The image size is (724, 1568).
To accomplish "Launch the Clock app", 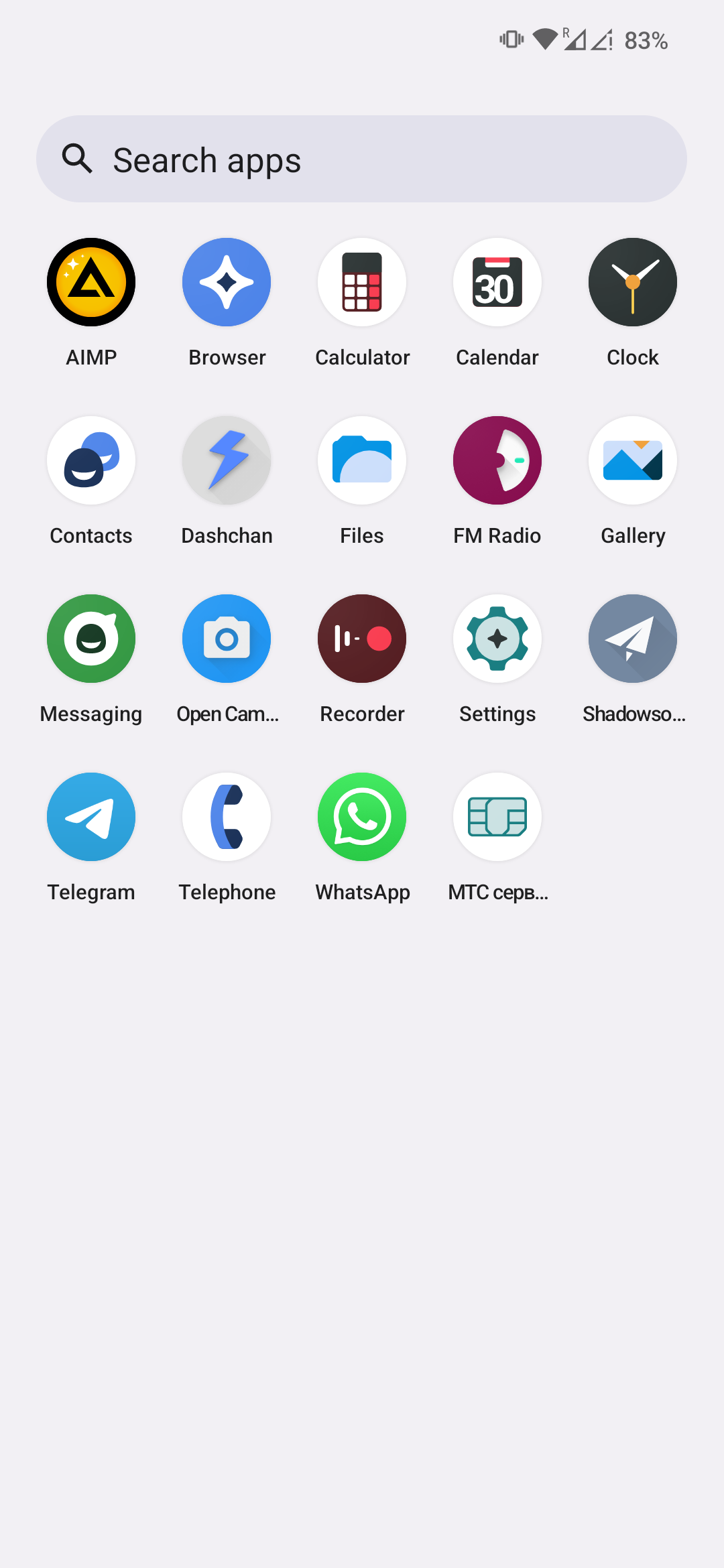I will tap(633, 282).
